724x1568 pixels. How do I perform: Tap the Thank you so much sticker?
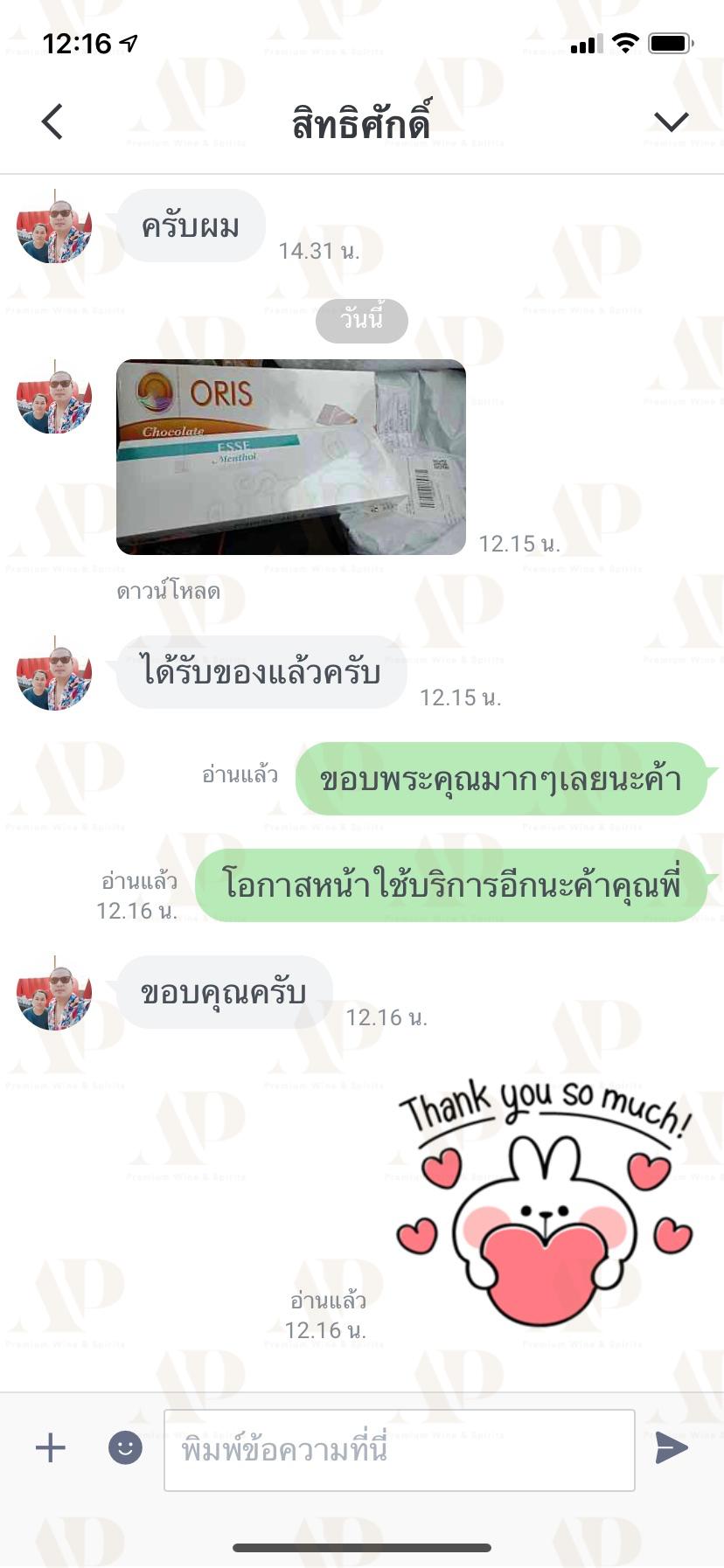[545, 1202]
